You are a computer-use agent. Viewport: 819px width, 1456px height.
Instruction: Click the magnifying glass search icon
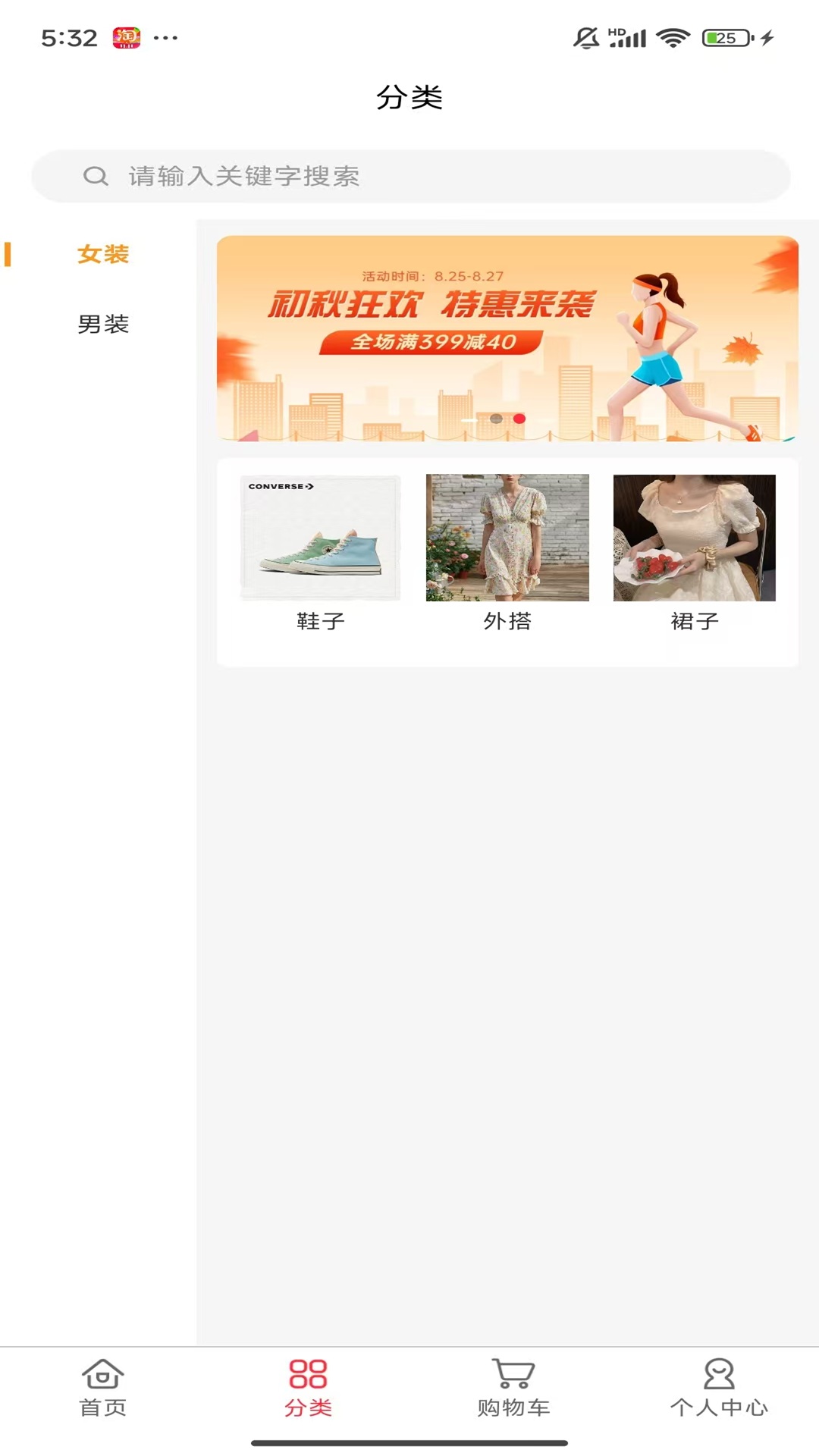click(95, 175)
